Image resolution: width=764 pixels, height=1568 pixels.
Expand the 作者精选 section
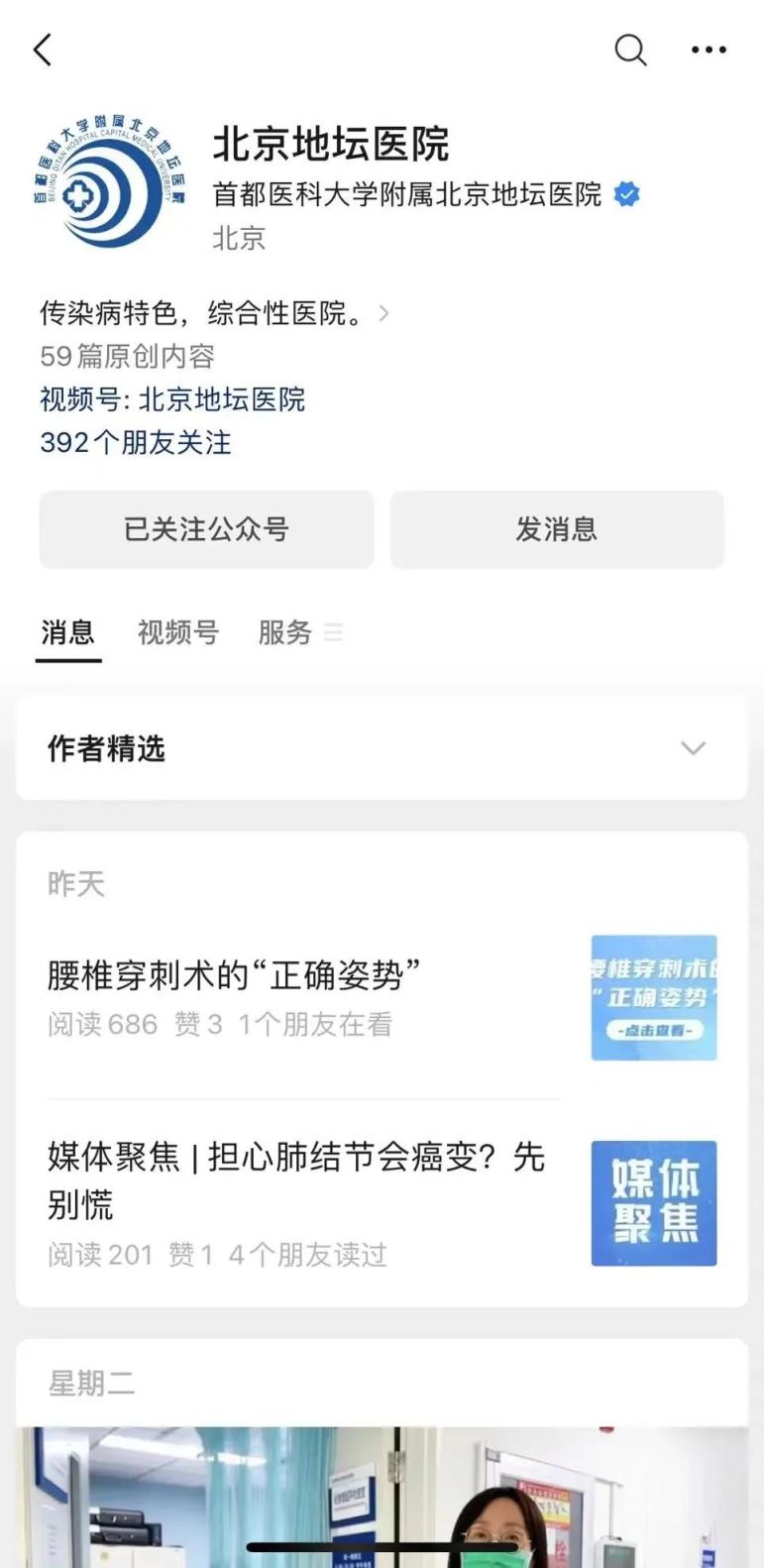[382, 748]
